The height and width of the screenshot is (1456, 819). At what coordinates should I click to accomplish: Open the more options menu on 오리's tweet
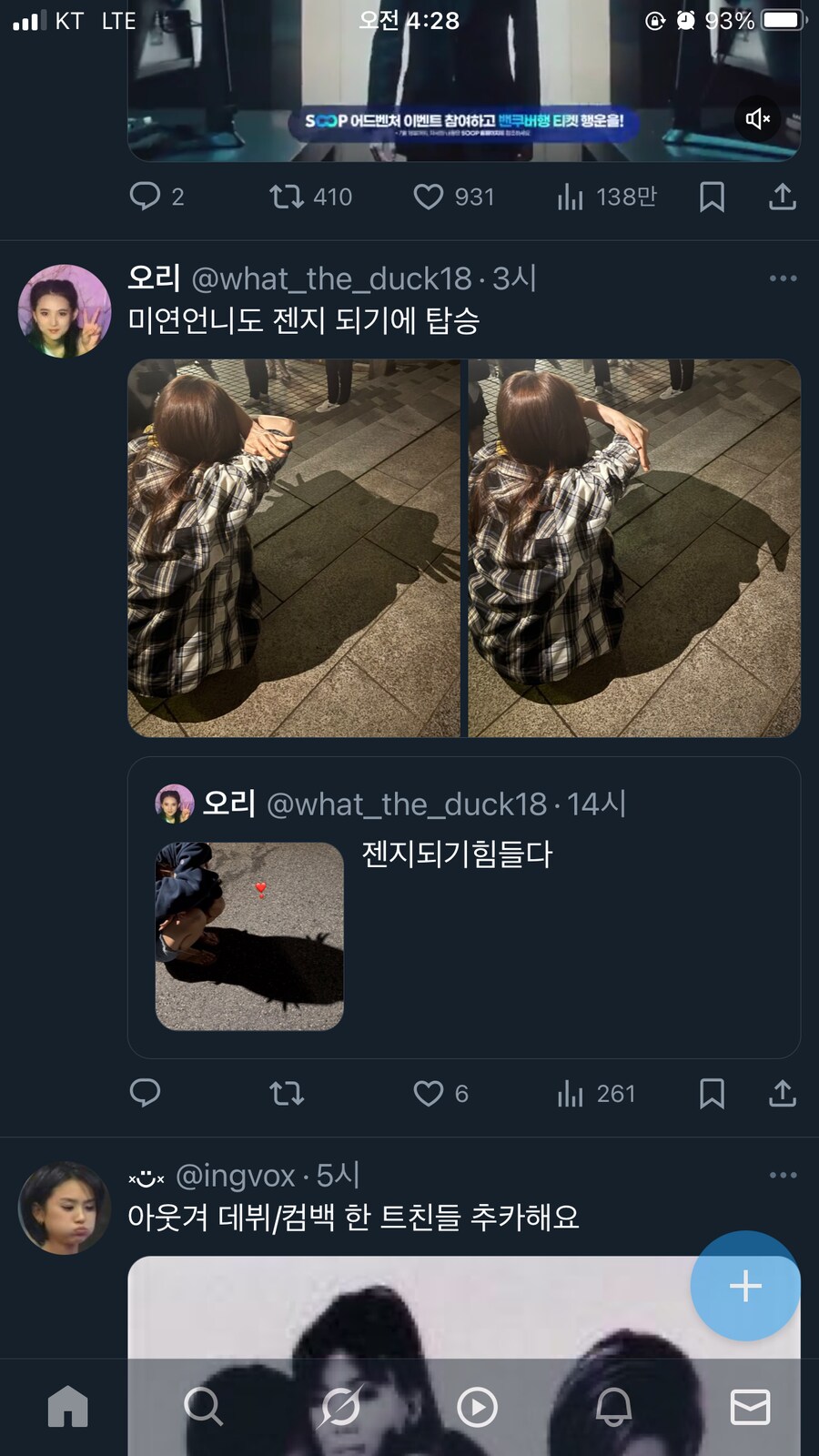coord(781,278)
